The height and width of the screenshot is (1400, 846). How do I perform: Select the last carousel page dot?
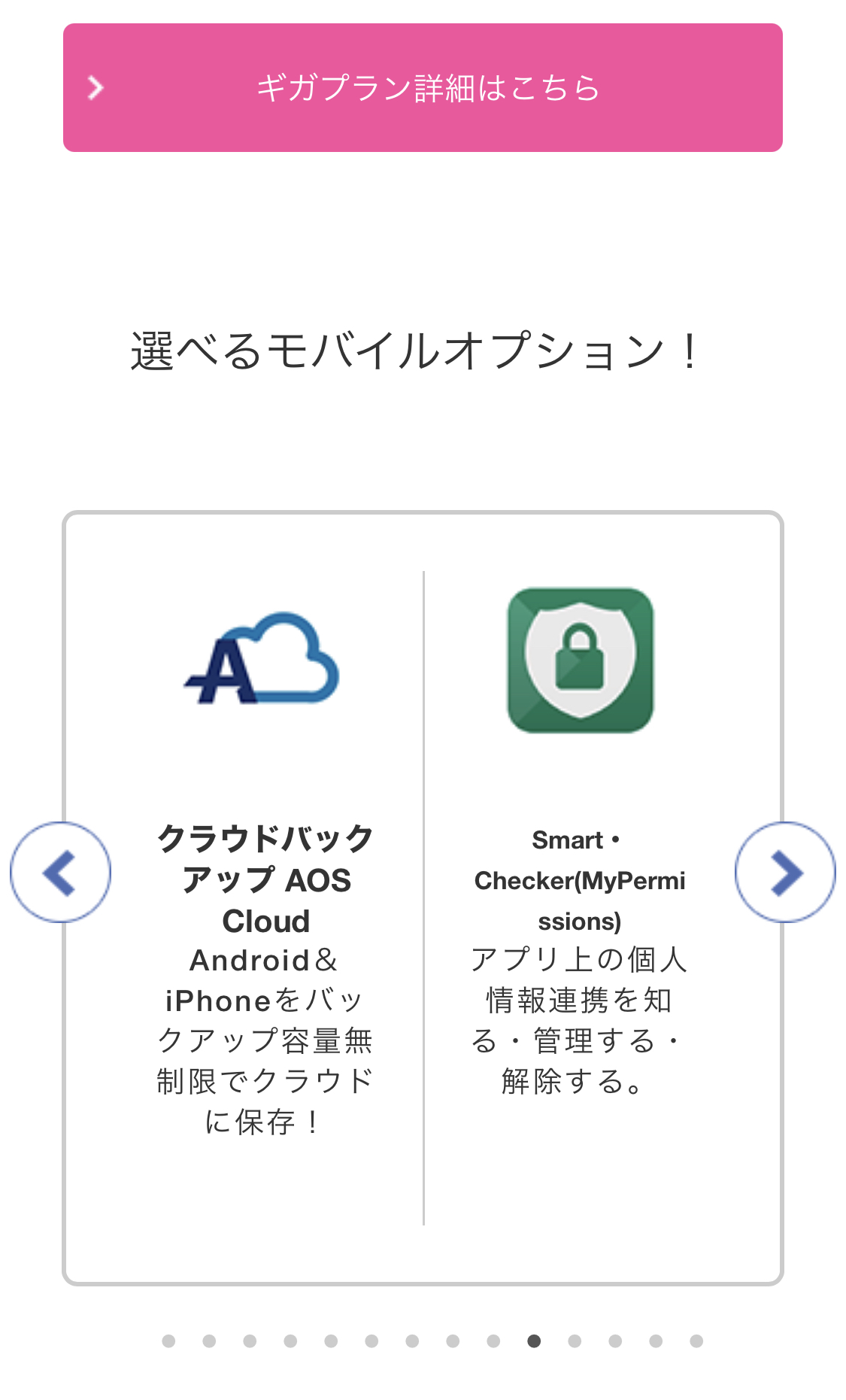pyautogui.click(x=696, y=1341)
